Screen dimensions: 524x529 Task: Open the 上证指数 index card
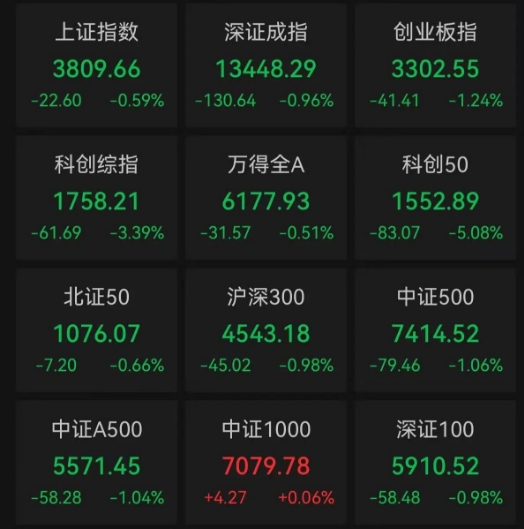96,65
